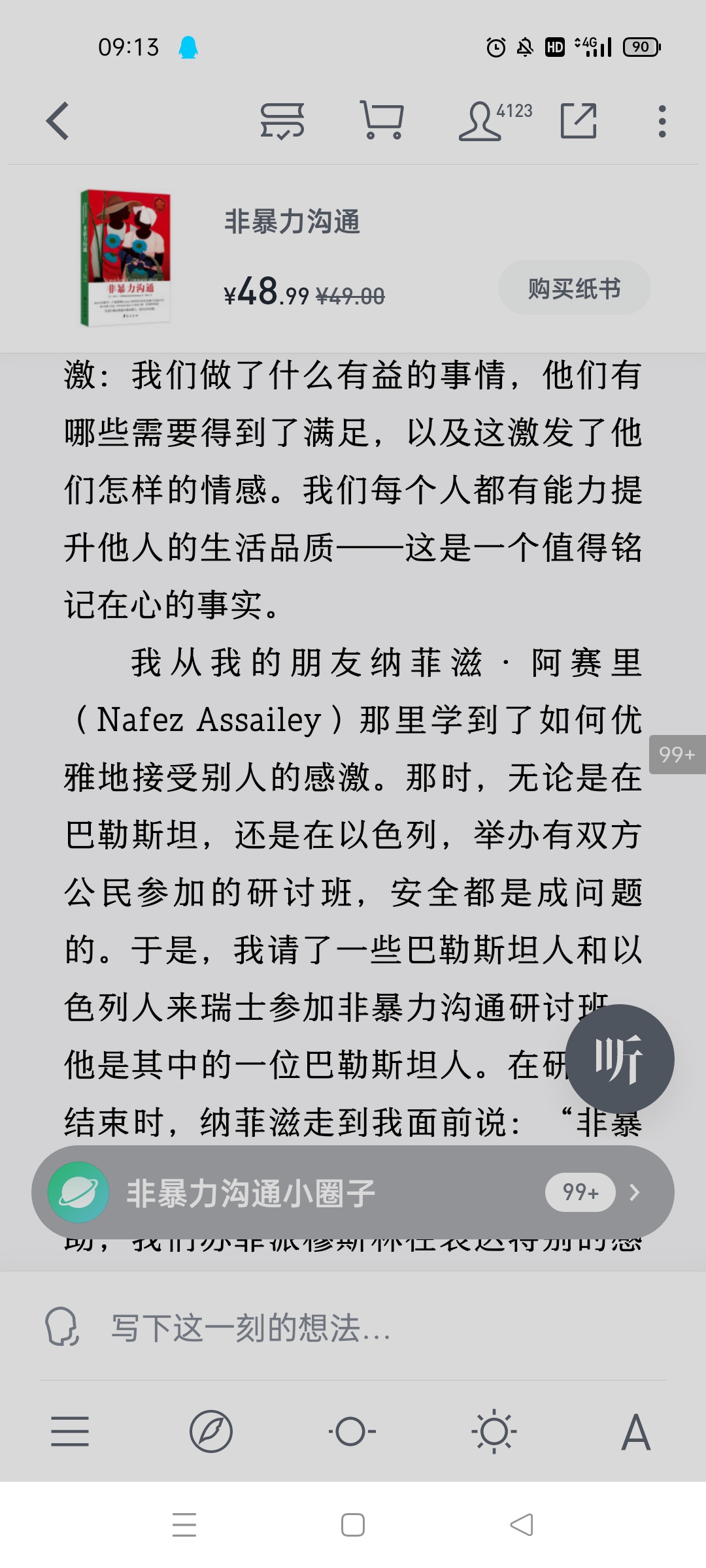Tap the system home button
This screenshot has height=1568, width=706.
pos(353,1525)
